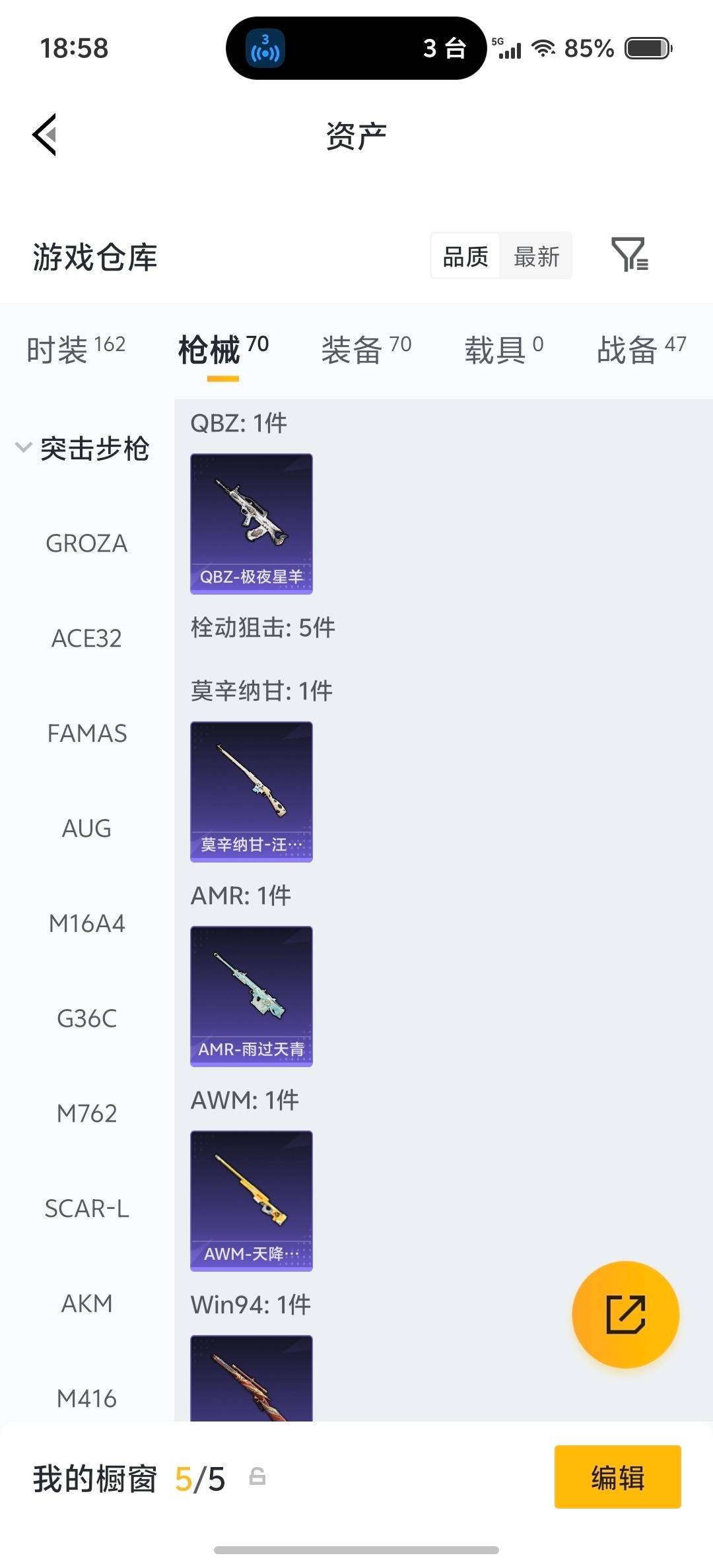Viewport: 713px width, 1568px height.
Task: Go back using the back arrow
Action: click(44, 134)
